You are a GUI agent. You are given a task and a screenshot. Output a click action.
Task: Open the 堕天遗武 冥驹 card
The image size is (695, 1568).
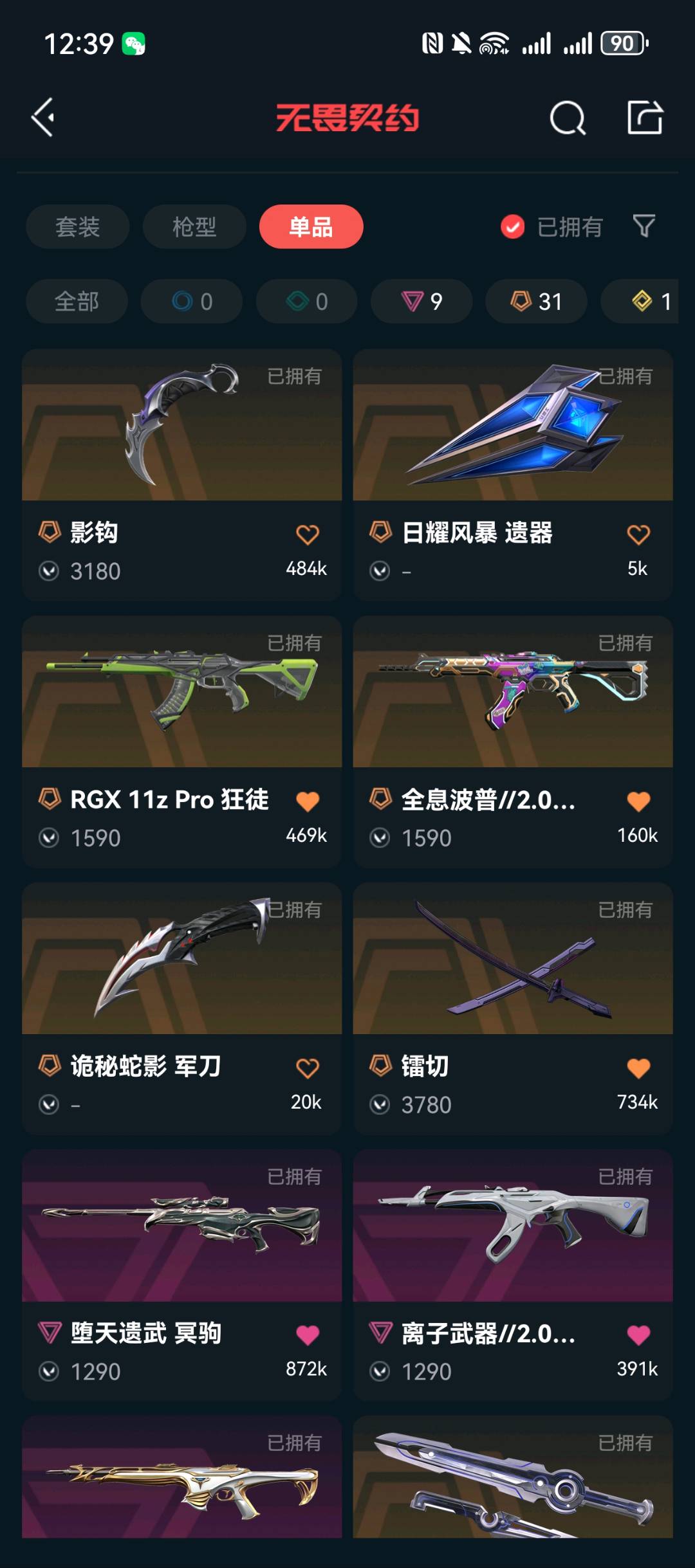click(181, 1275)
